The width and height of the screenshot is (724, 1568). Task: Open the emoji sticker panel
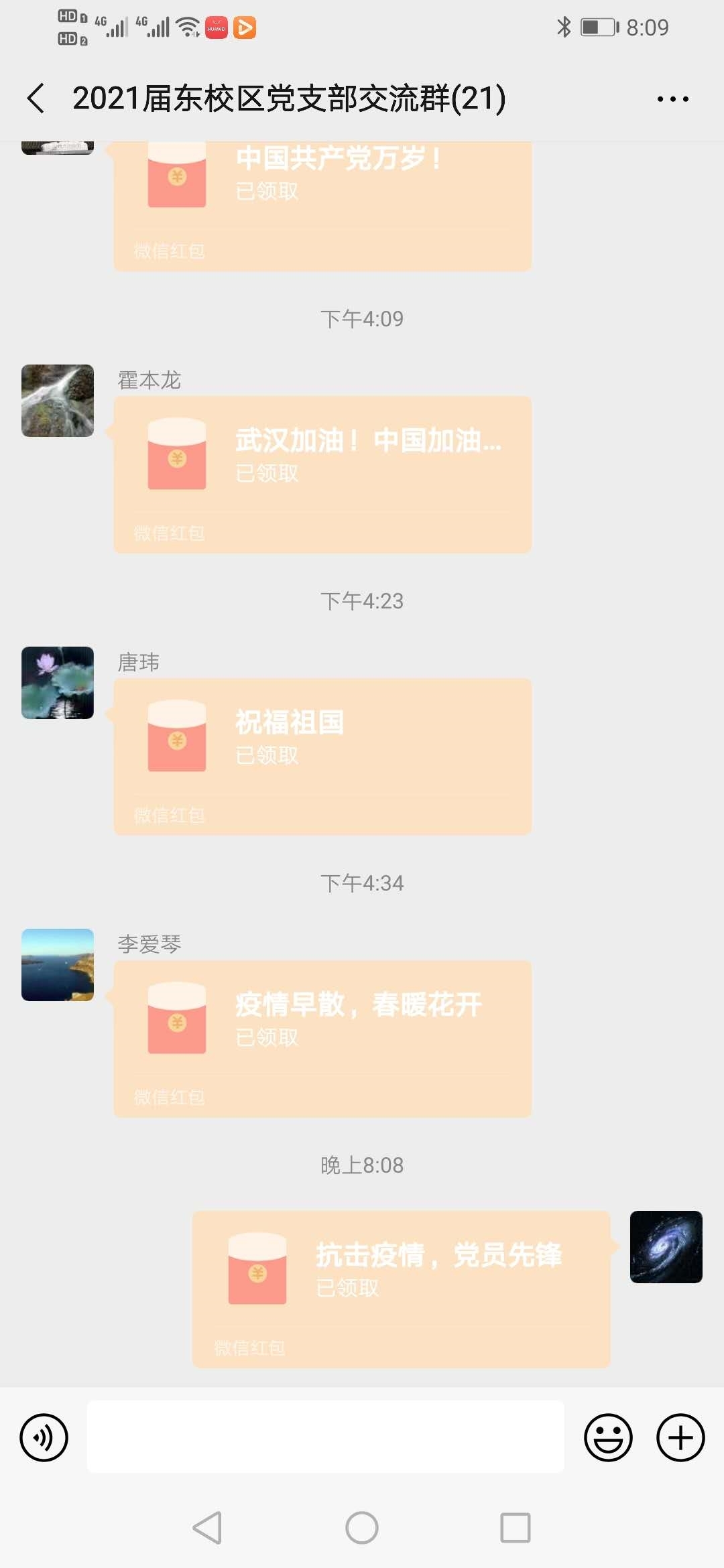pyautogui.click(x=608, y=1437)
